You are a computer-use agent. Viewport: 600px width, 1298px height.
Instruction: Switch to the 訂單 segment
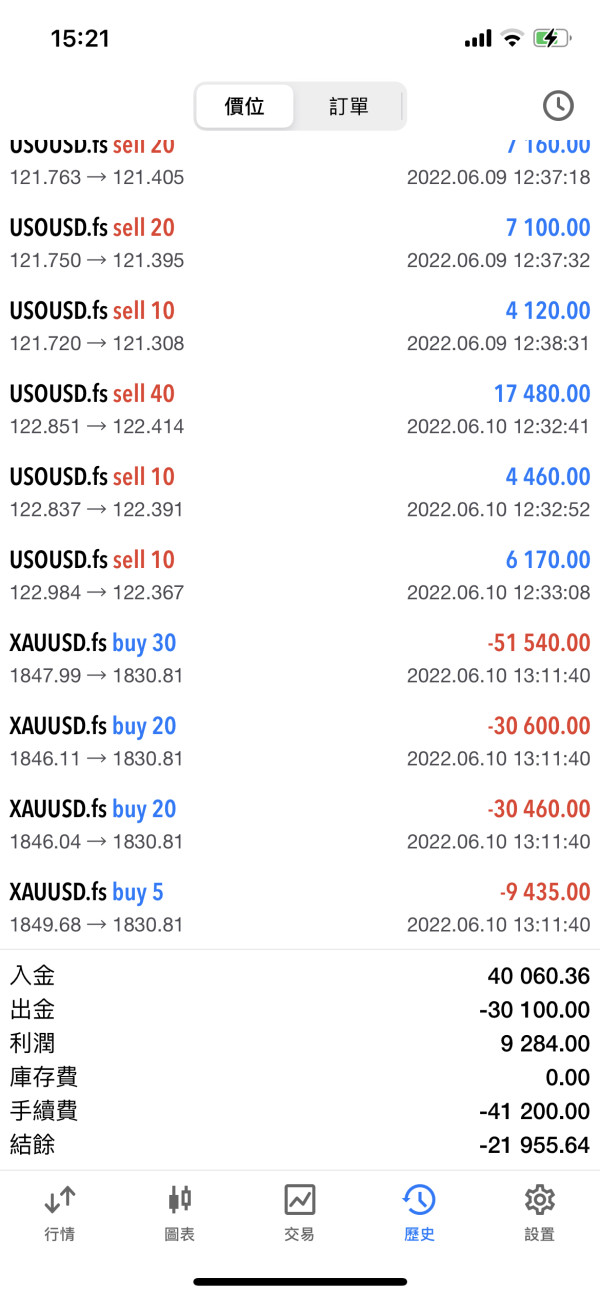tap(348, 106)
